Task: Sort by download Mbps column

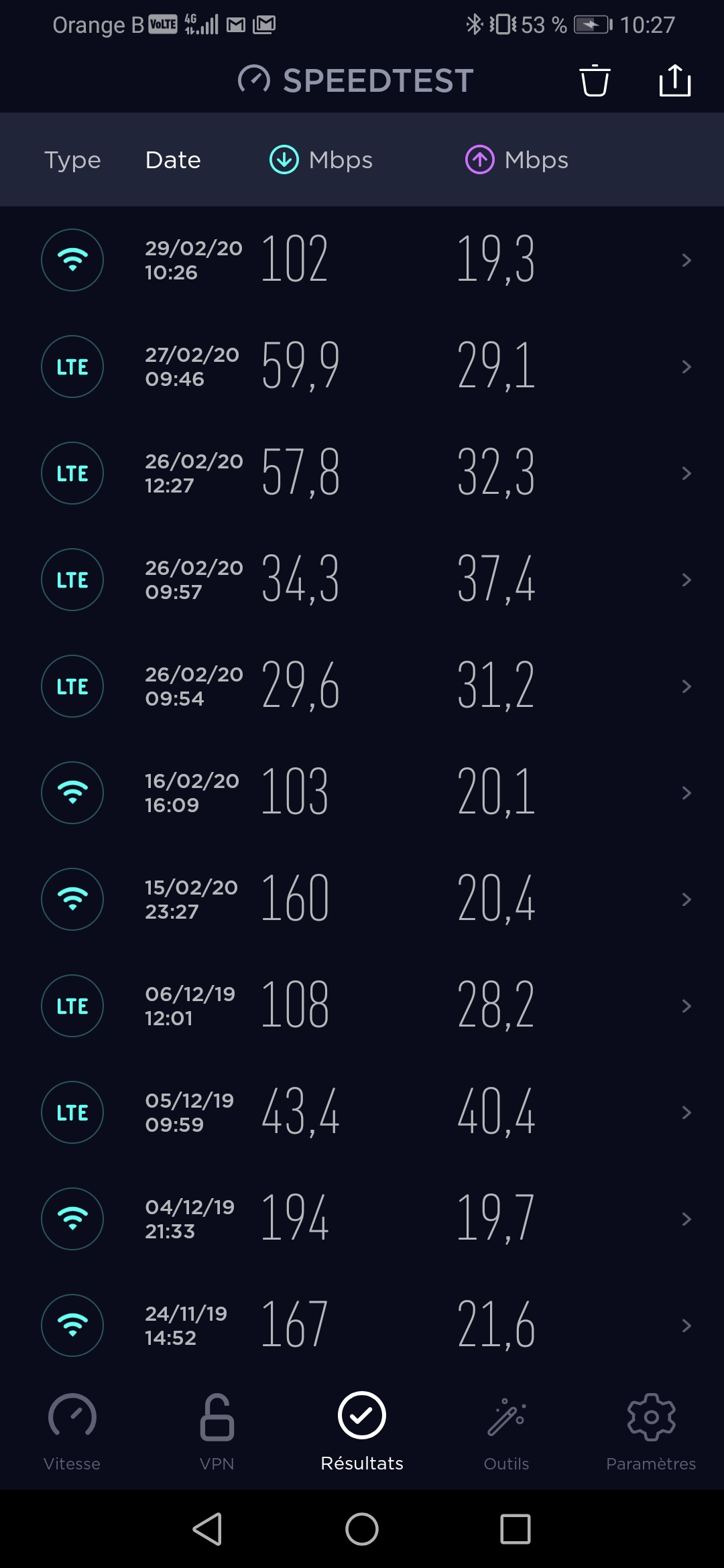Action: click(322, 160)
